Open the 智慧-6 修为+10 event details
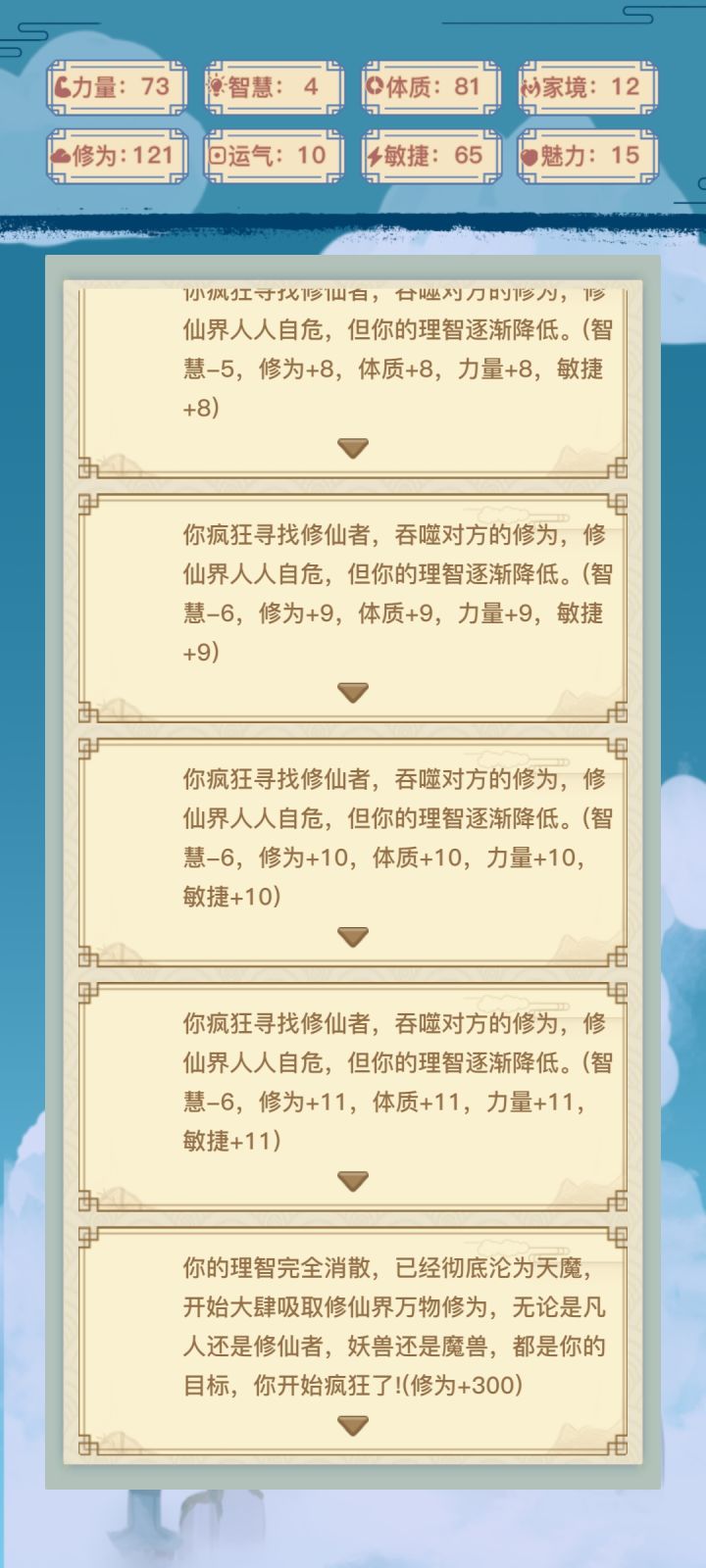The height and width of the screenshot is (1568, 706). pos(353,936)
